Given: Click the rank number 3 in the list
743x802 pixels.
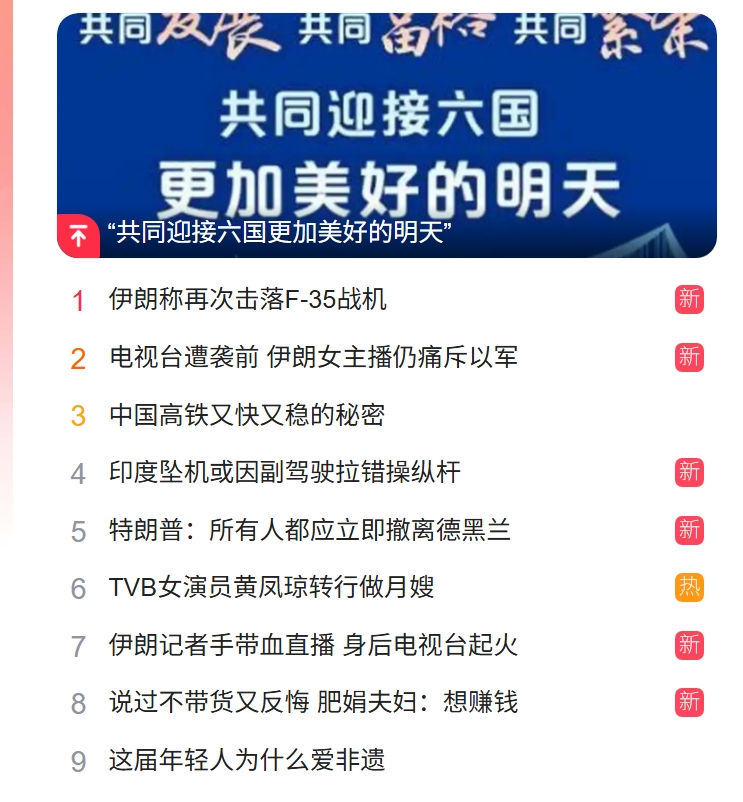Looking at the screenshot, I should (79, 414).
